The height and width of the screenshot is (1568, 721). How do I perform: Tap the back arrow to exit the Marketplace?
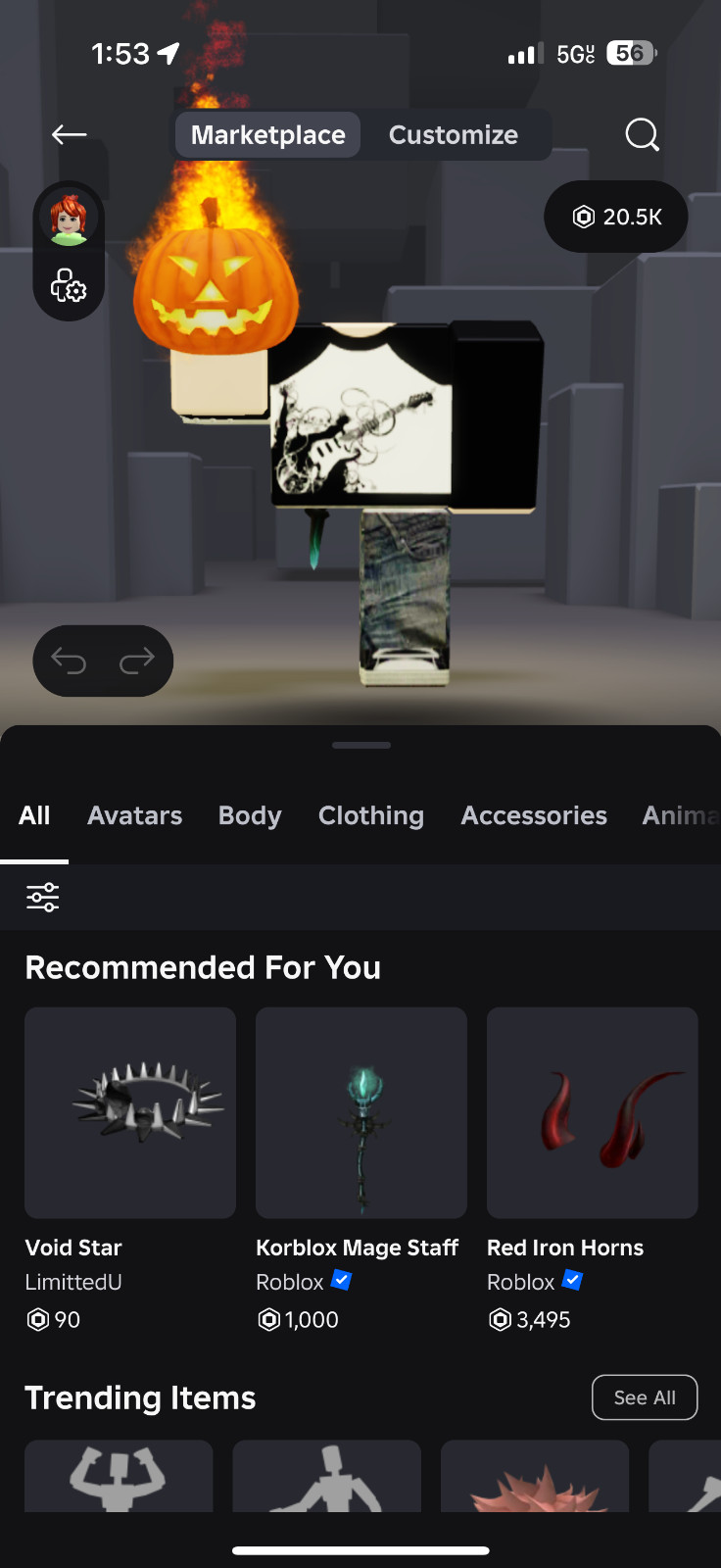pyautogui.click(x=69, y=134)
